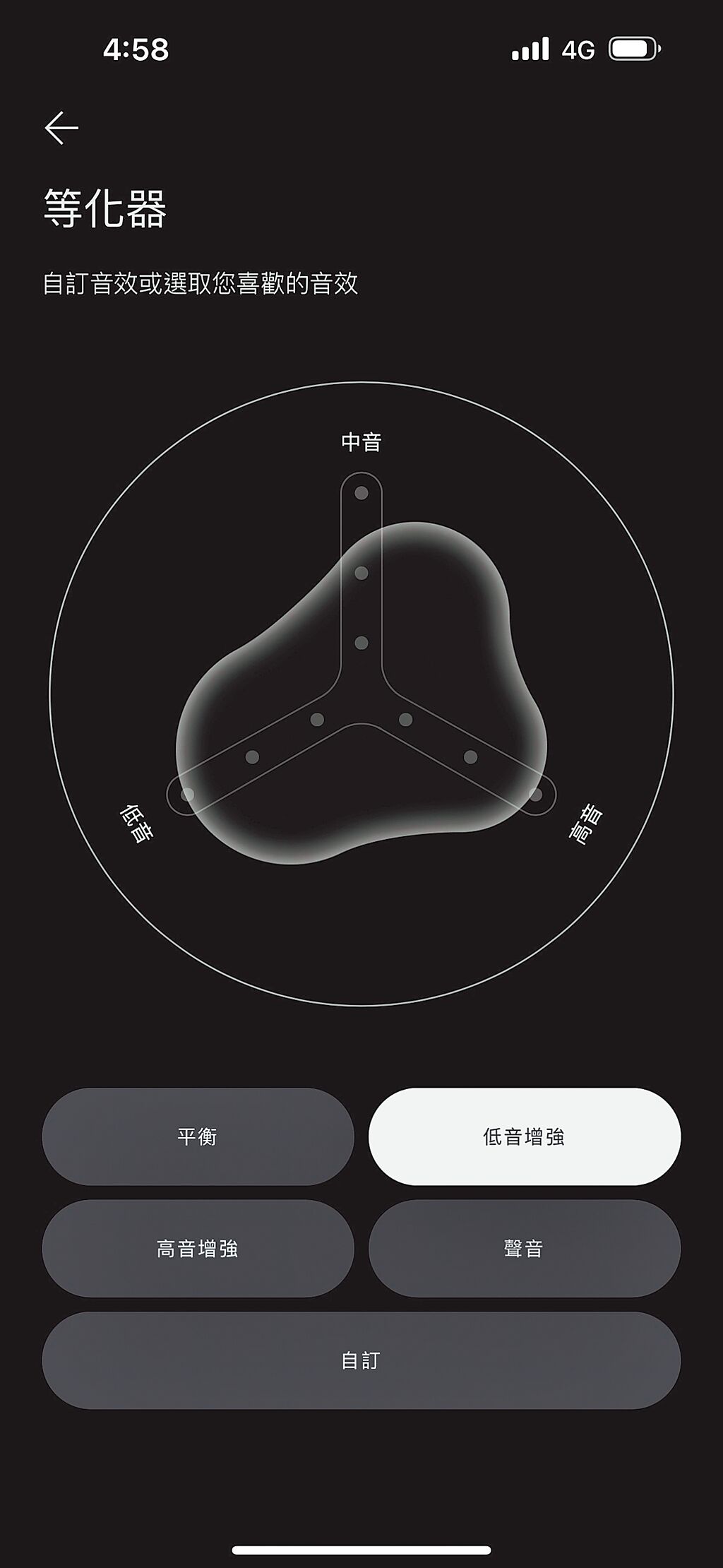Tap the 中音 axis endpoint dot
The height and width of the screenshot is (1568, 723).
pyautogui.click(x=363, y=492)
